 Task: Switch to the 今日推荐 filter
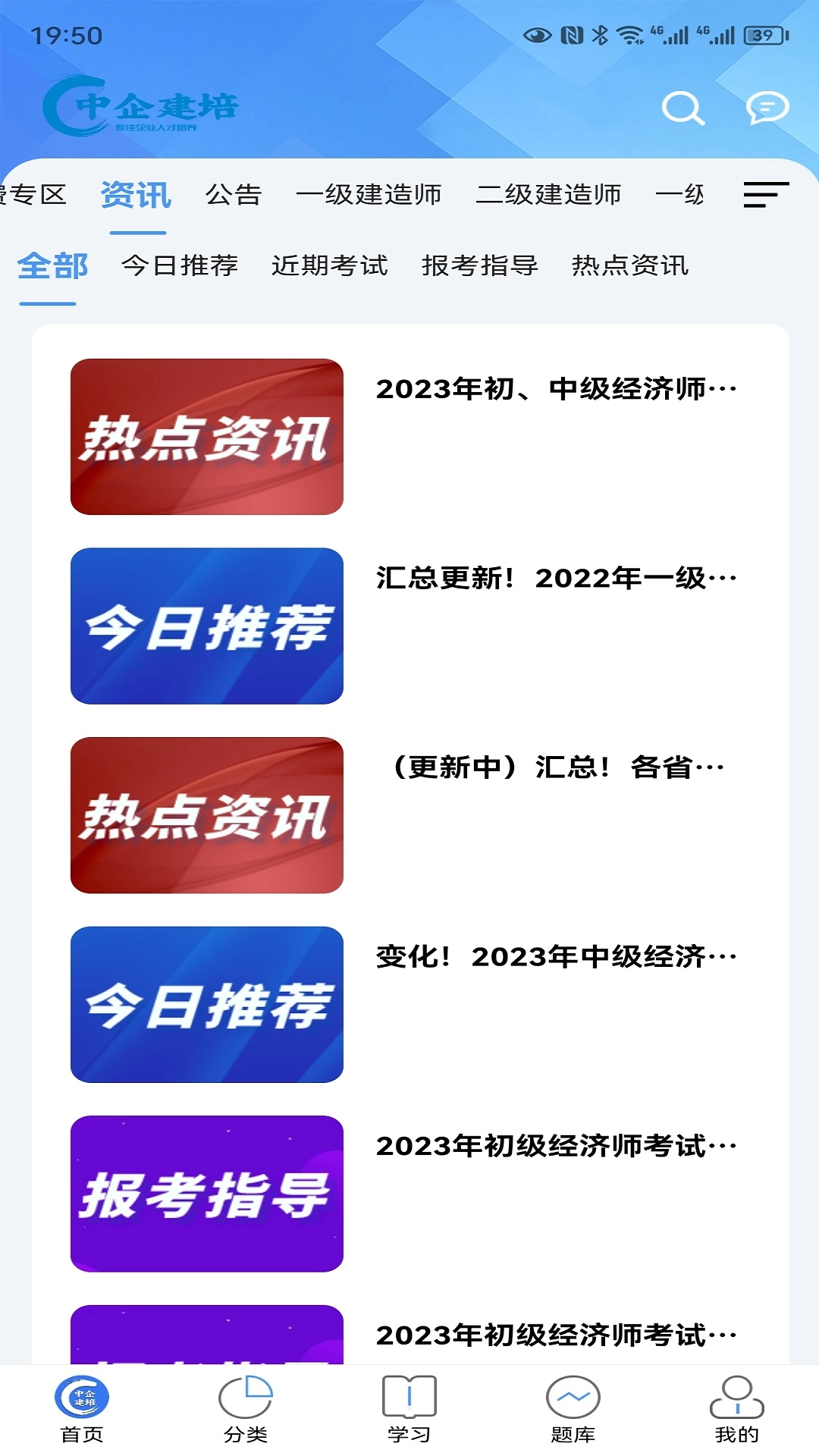coord(180,266)
